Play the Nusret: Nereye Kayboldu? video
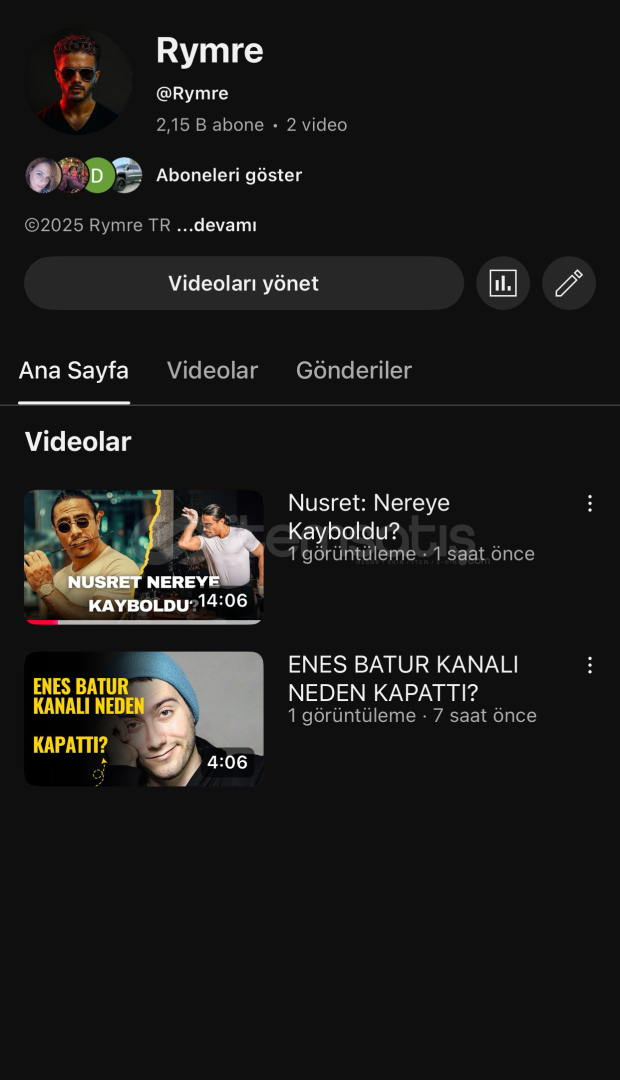The width and height of the screenshot is (620, 1080). pyautogui.click(x=144, y=556)
